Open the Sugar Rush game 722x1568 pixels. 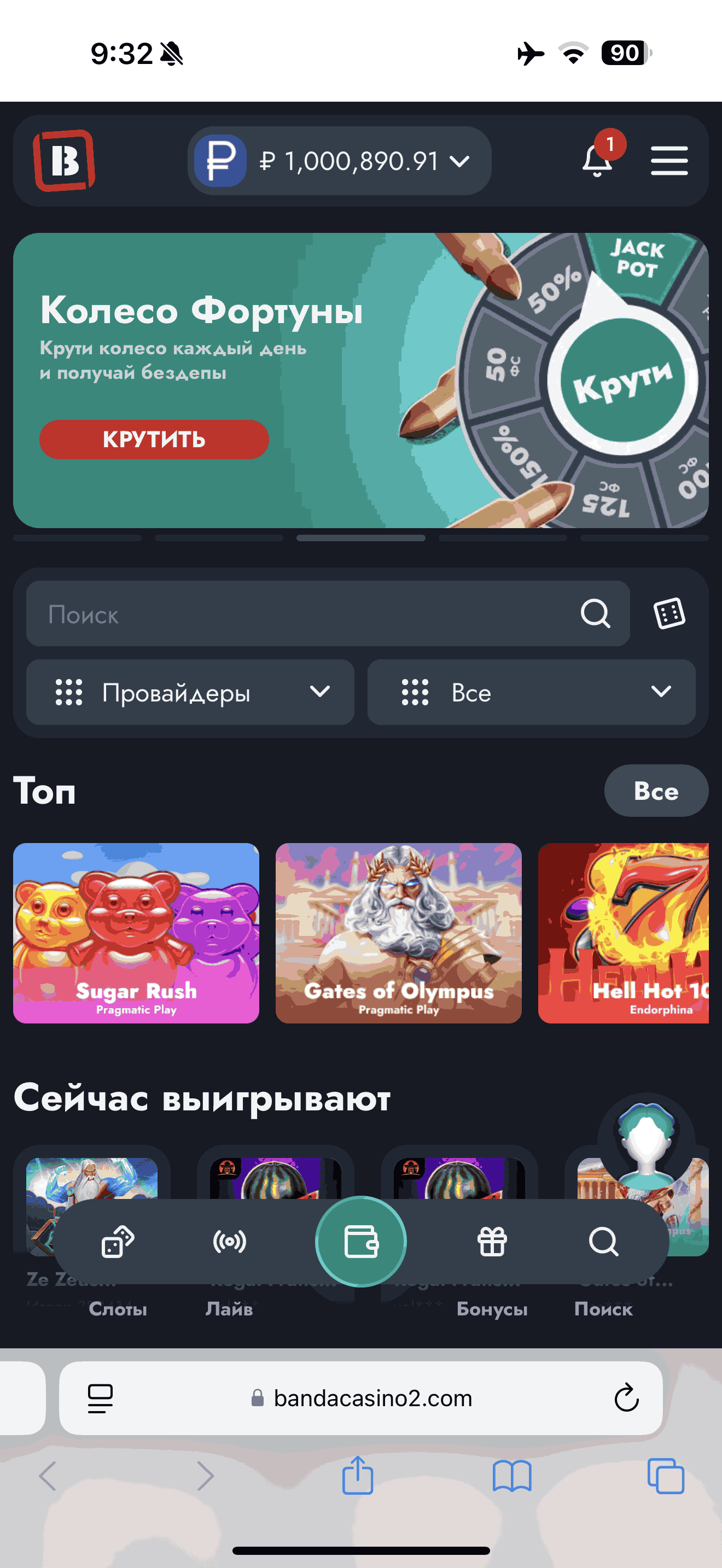136,933
